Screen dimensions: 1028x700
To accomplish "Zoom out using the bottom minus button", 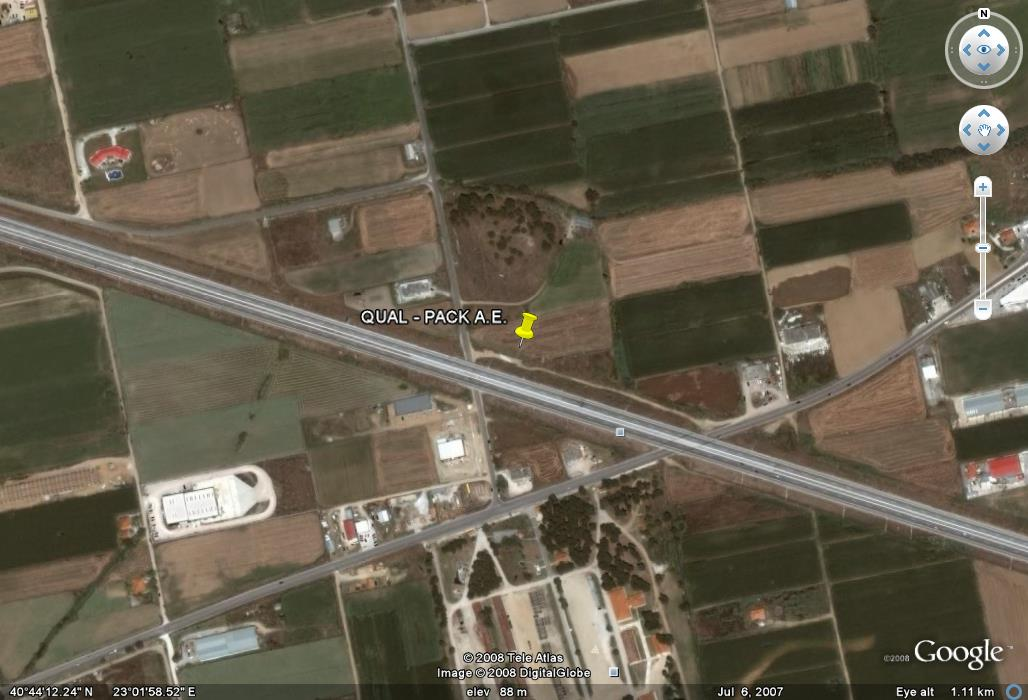I will coord(983,309).
